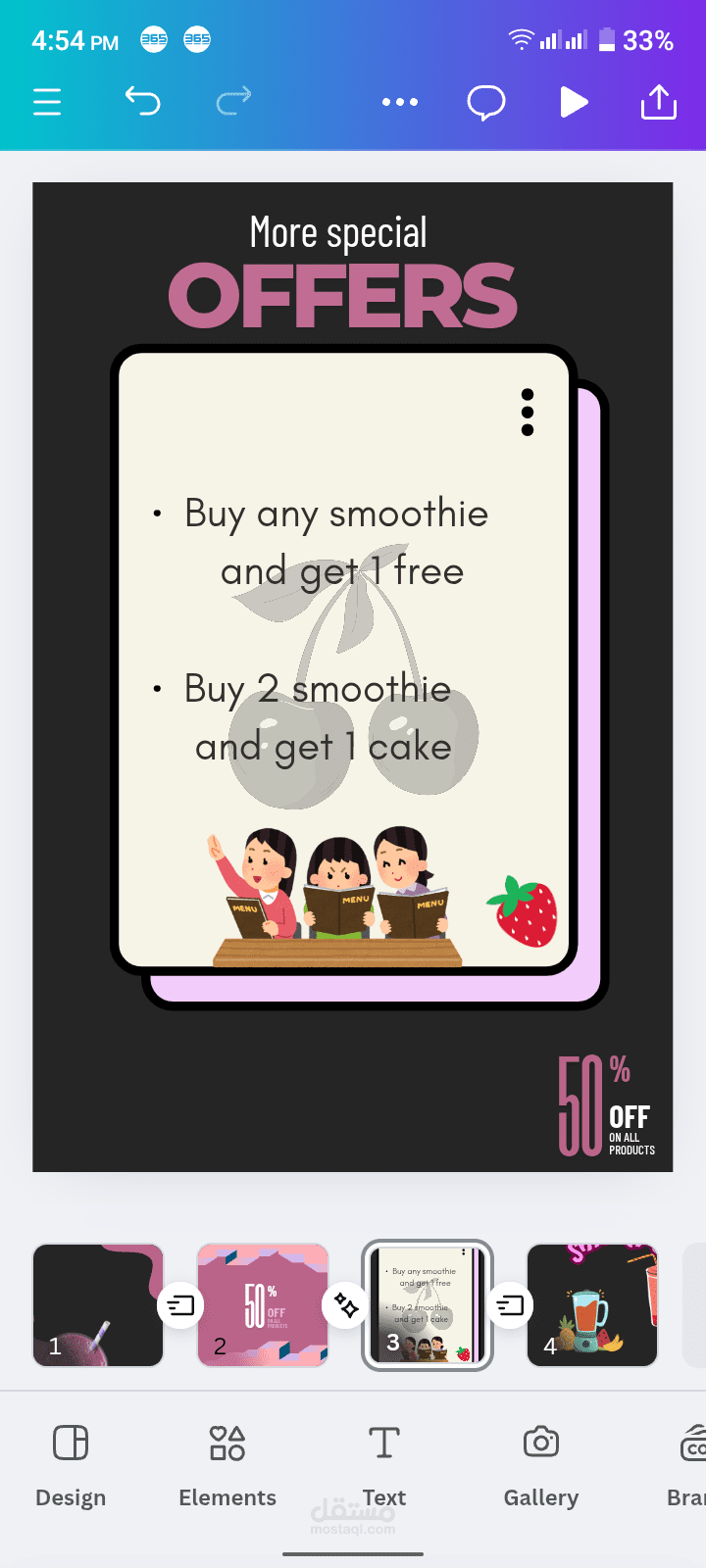This screenshot has width=706, height=1568.
Task: Share or export the design
Action: click(659, 101)
